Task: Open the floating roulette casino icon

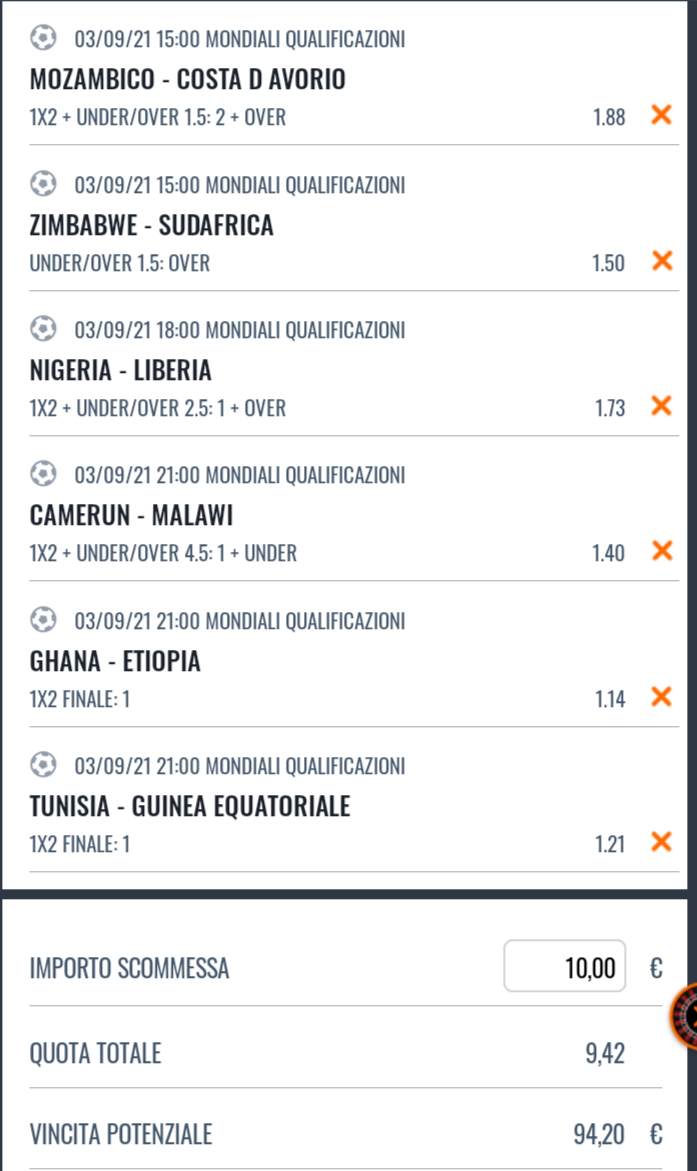Action: pyautogui.click(x=684, y=1016)
